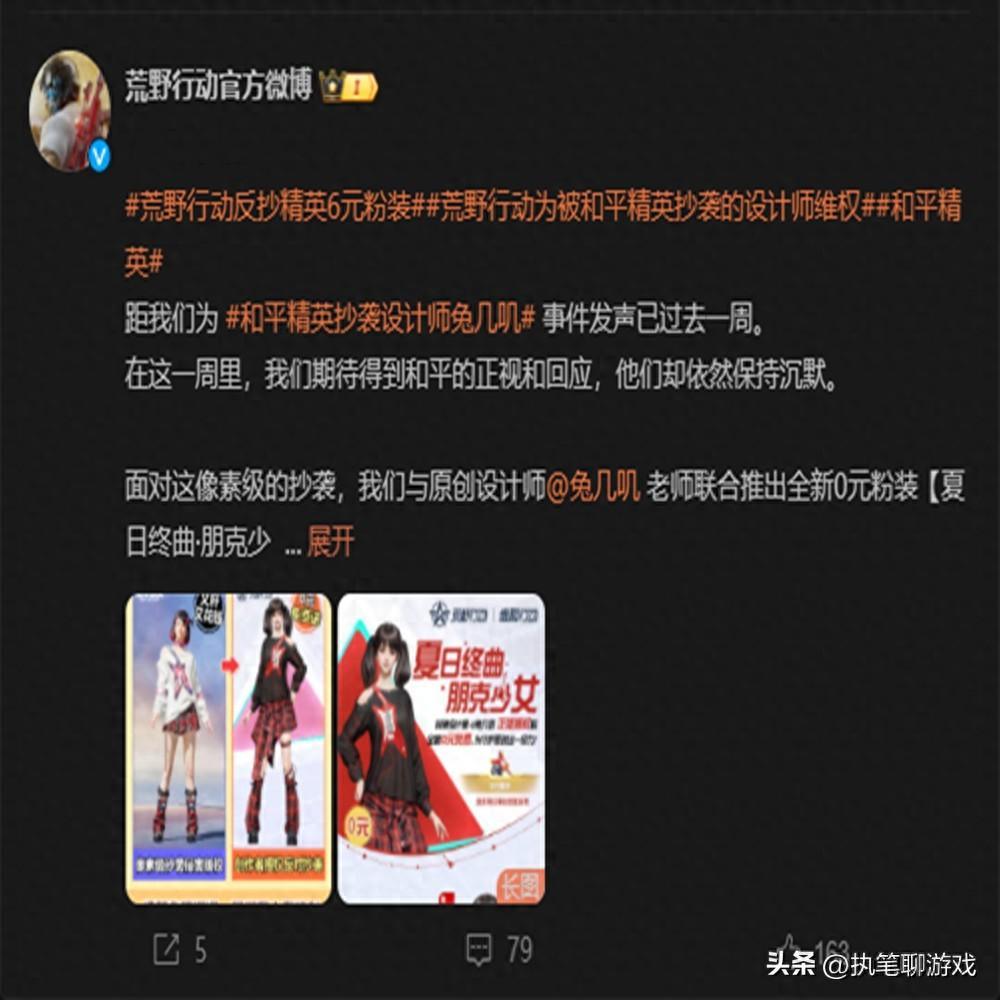
Task: View the outfit comparison image
Action: (x=228, y=748)
